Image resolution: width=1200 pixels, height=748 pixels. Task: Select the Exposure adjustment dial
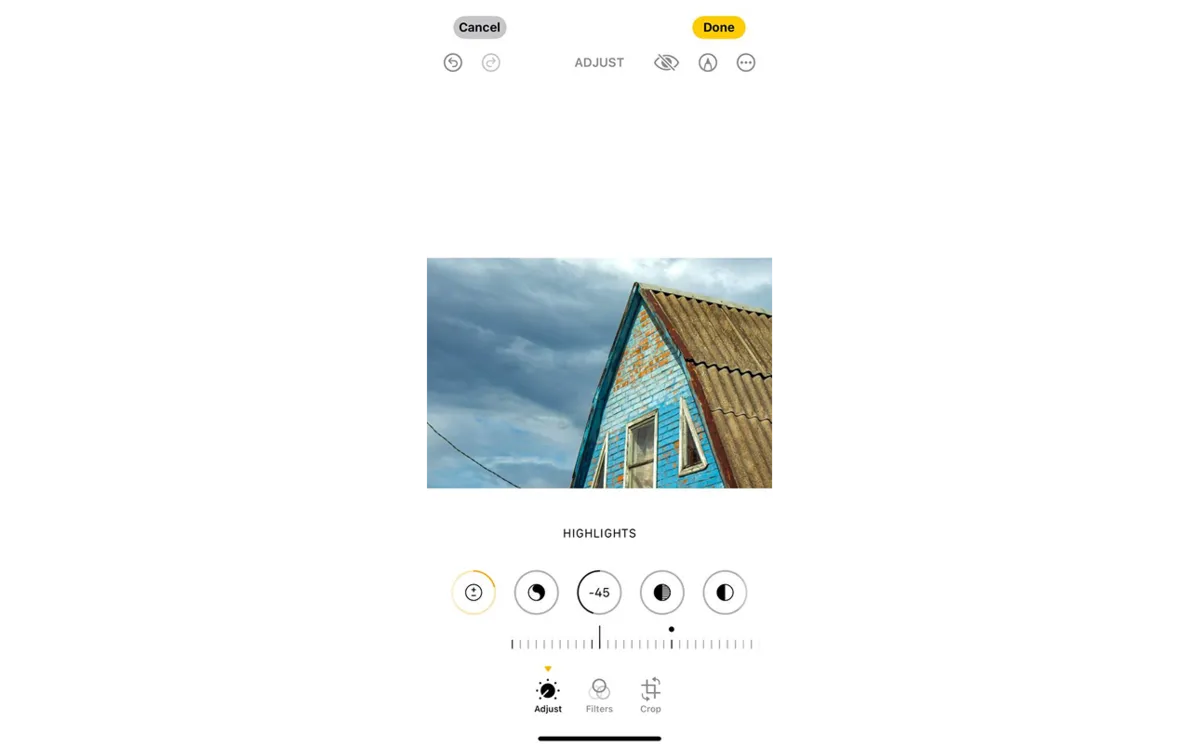tap(473, 593)
